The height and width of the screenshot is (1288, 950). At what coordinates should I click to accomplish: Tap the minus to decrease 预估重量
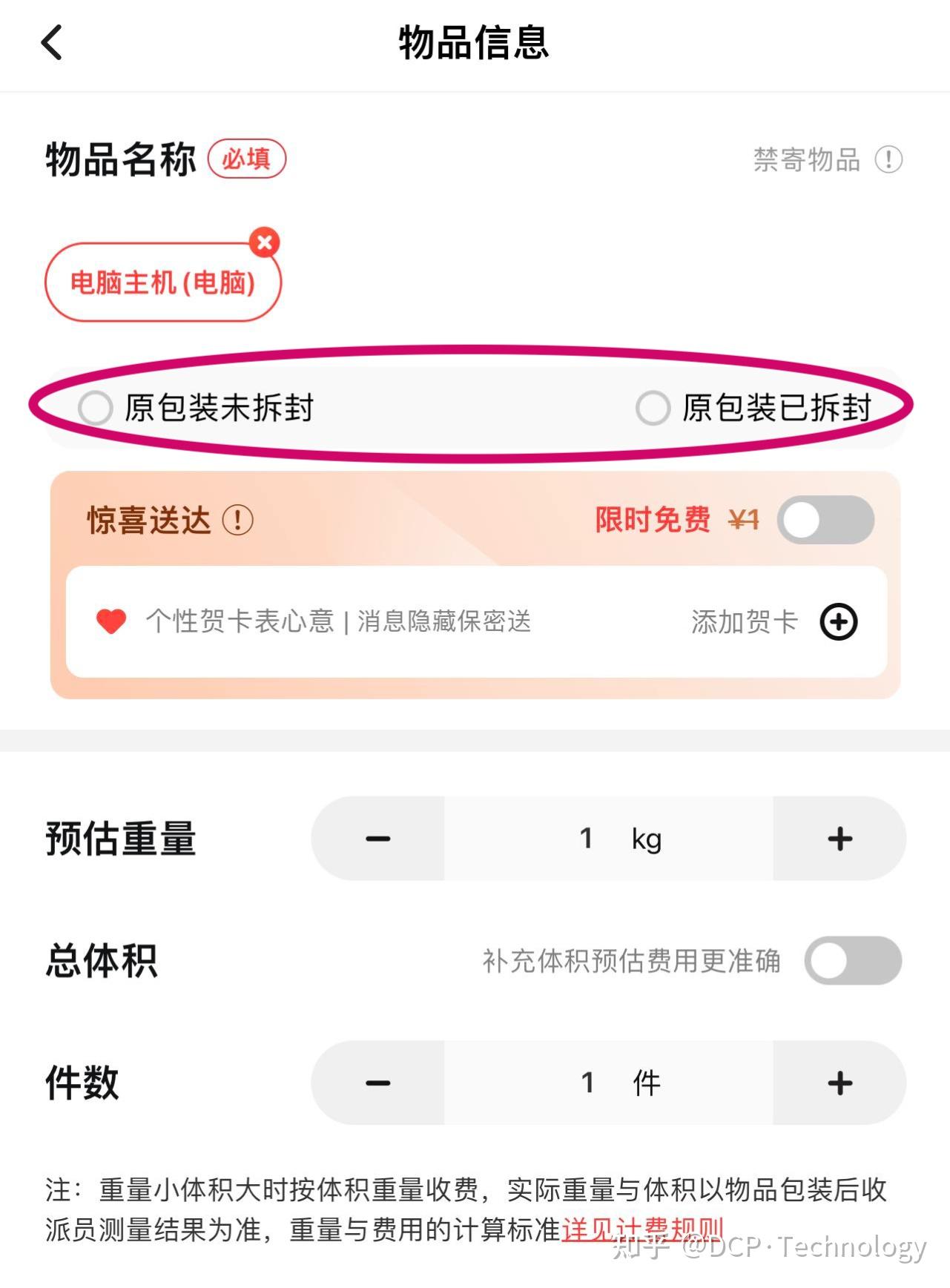coord(377,839)
